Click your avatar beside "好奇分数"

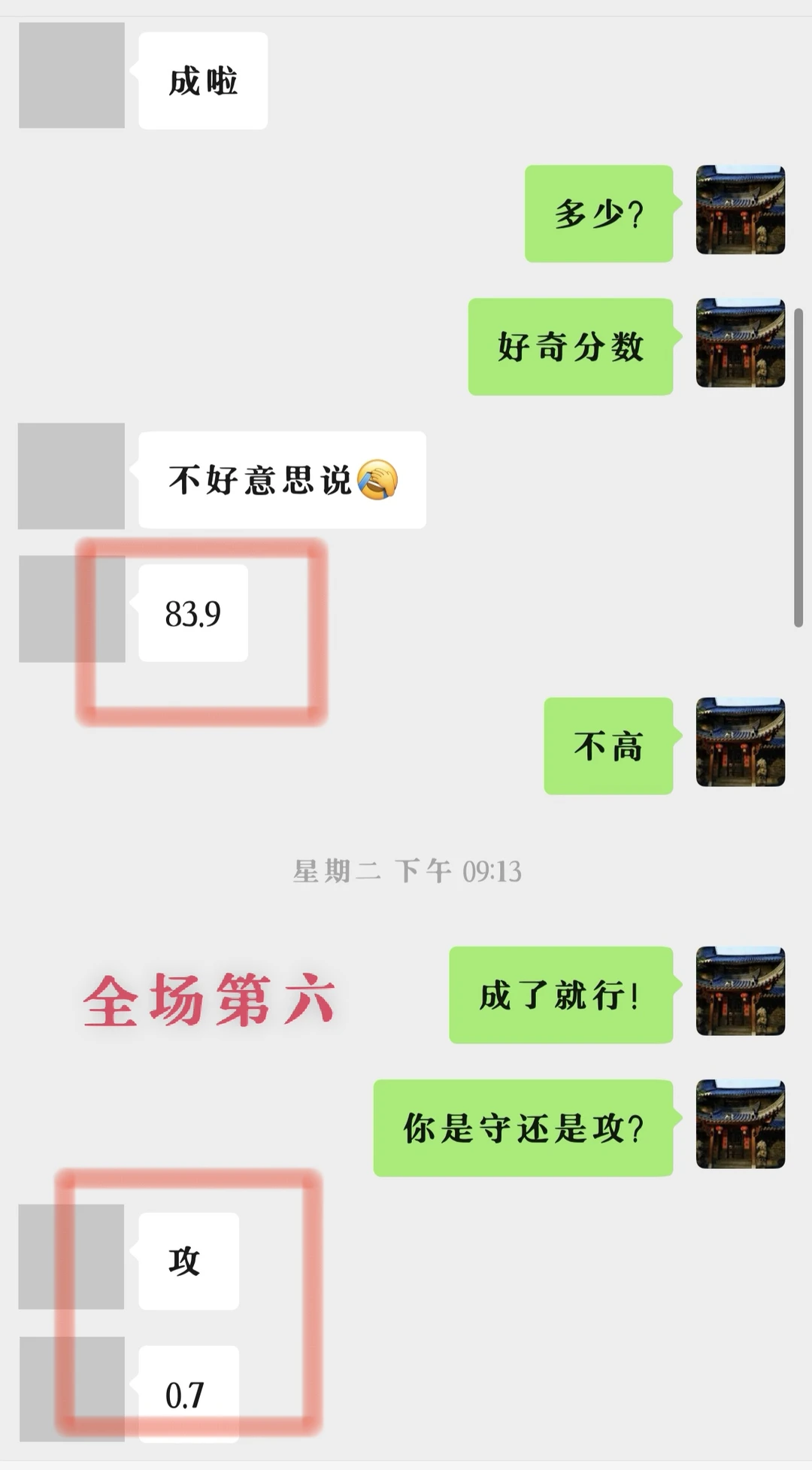(740, 346)
